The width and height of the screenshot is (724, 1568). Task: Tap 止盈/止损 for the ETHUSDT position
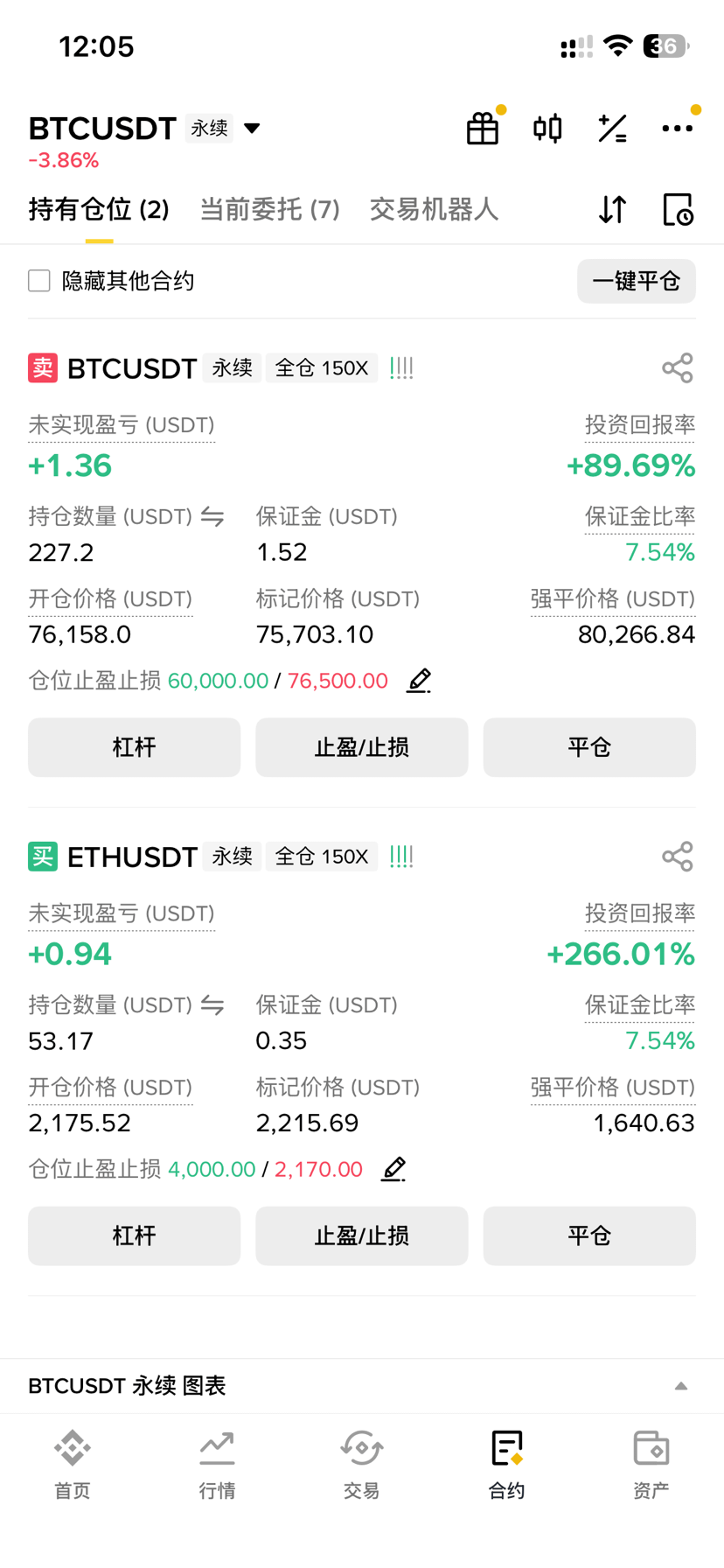(x=362, y=1235)
